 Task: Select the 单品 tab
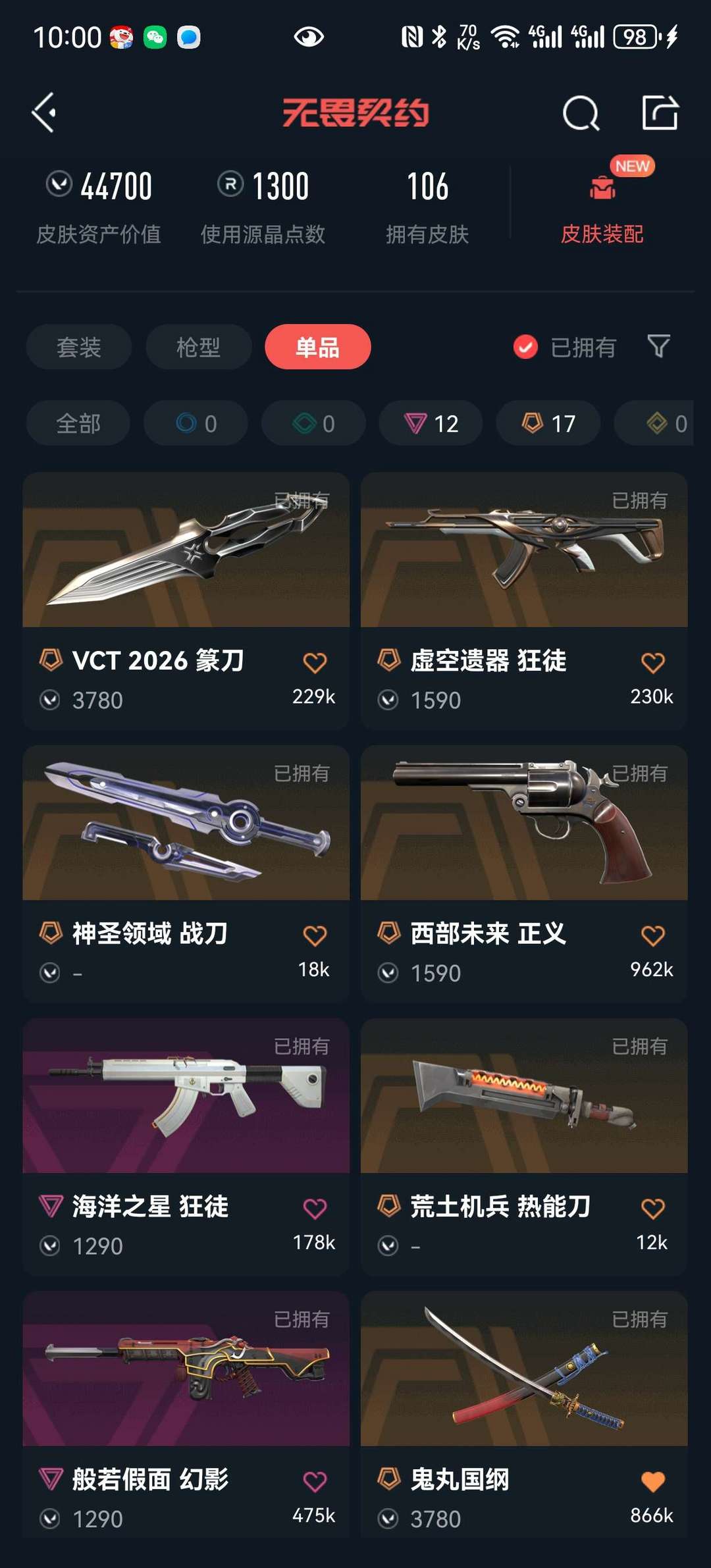[x=317, y=347]
